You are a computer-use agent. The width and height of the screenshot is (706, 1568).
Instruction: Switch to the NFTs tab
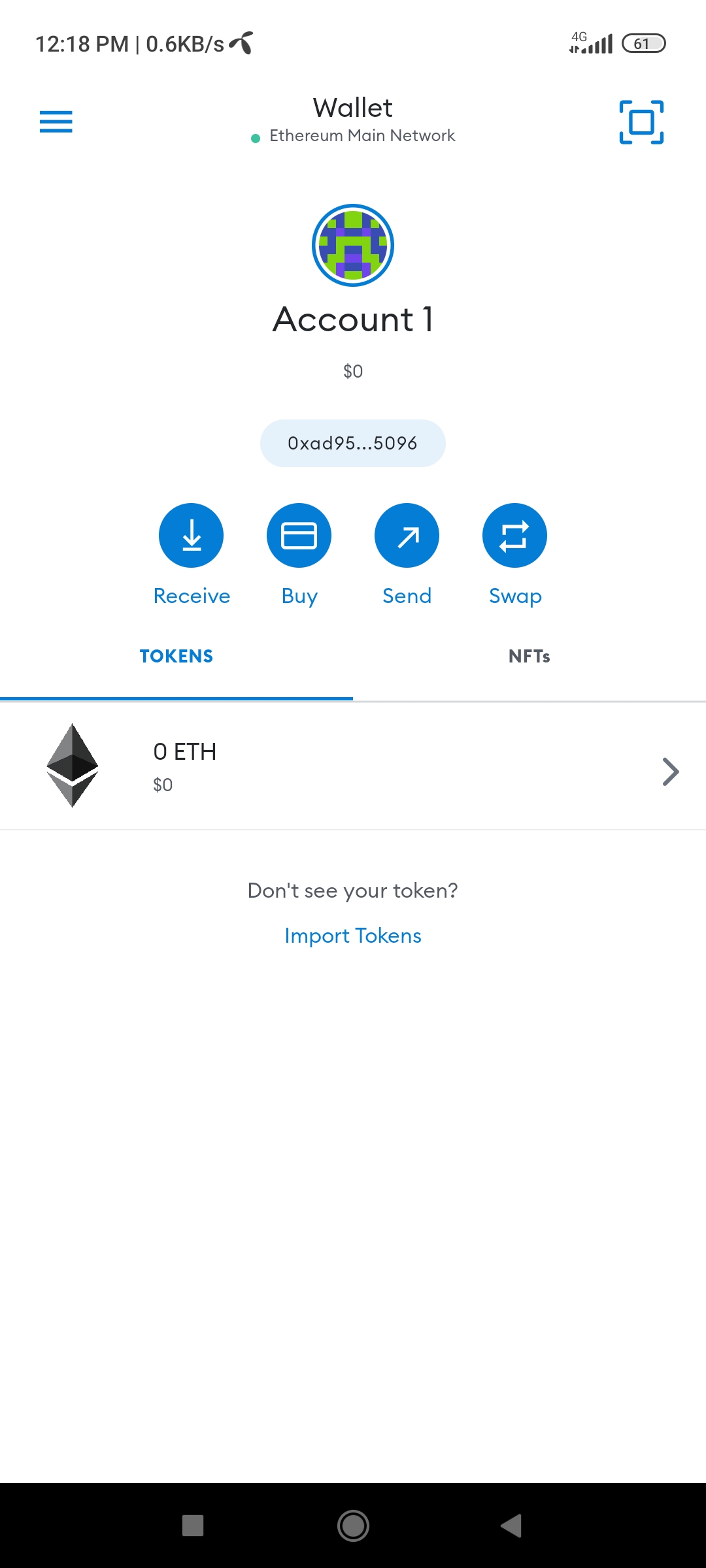(x=529, y=657)
